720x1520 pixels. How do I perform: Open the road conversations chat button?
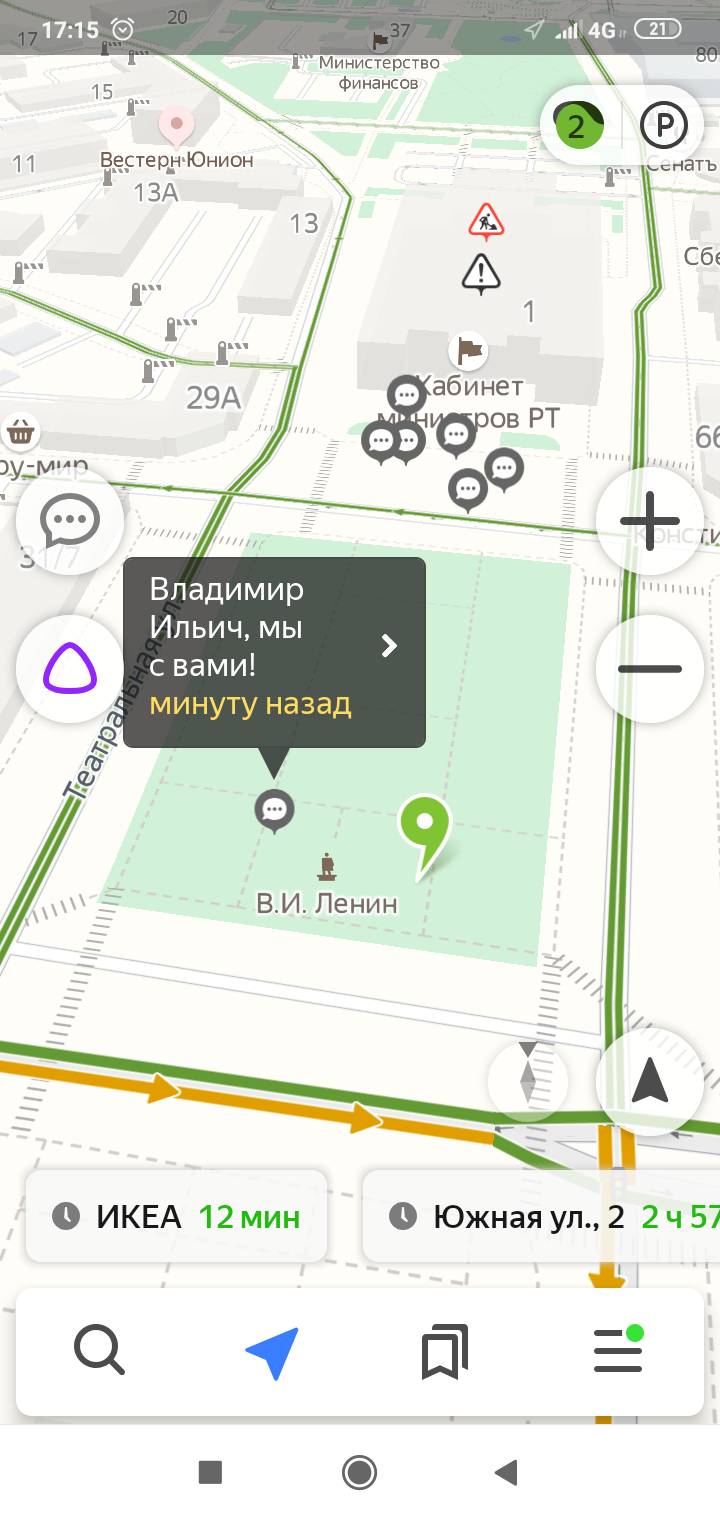click(x=70, y=520)
